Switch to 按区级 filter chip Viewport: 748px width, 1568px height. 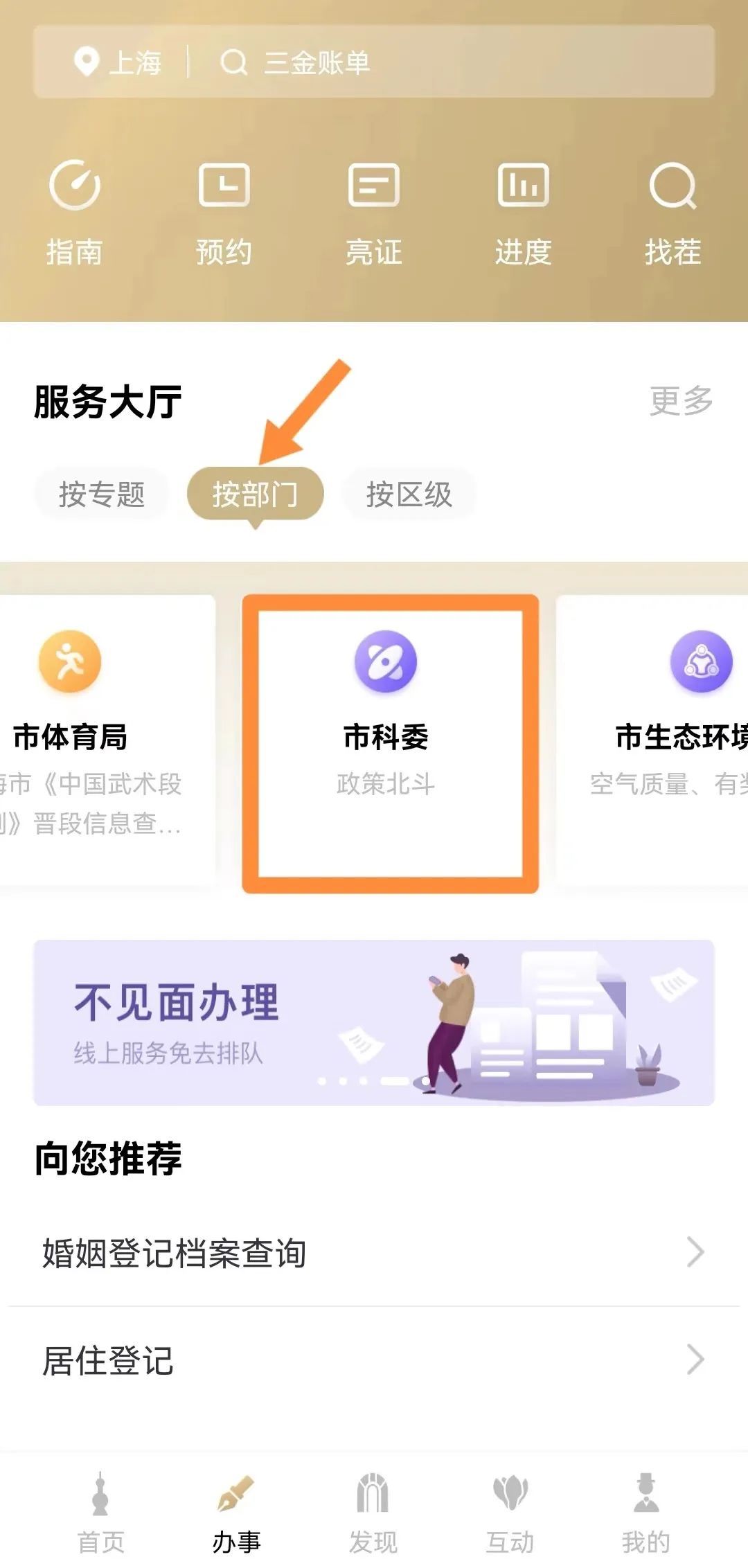pos(409,494)
